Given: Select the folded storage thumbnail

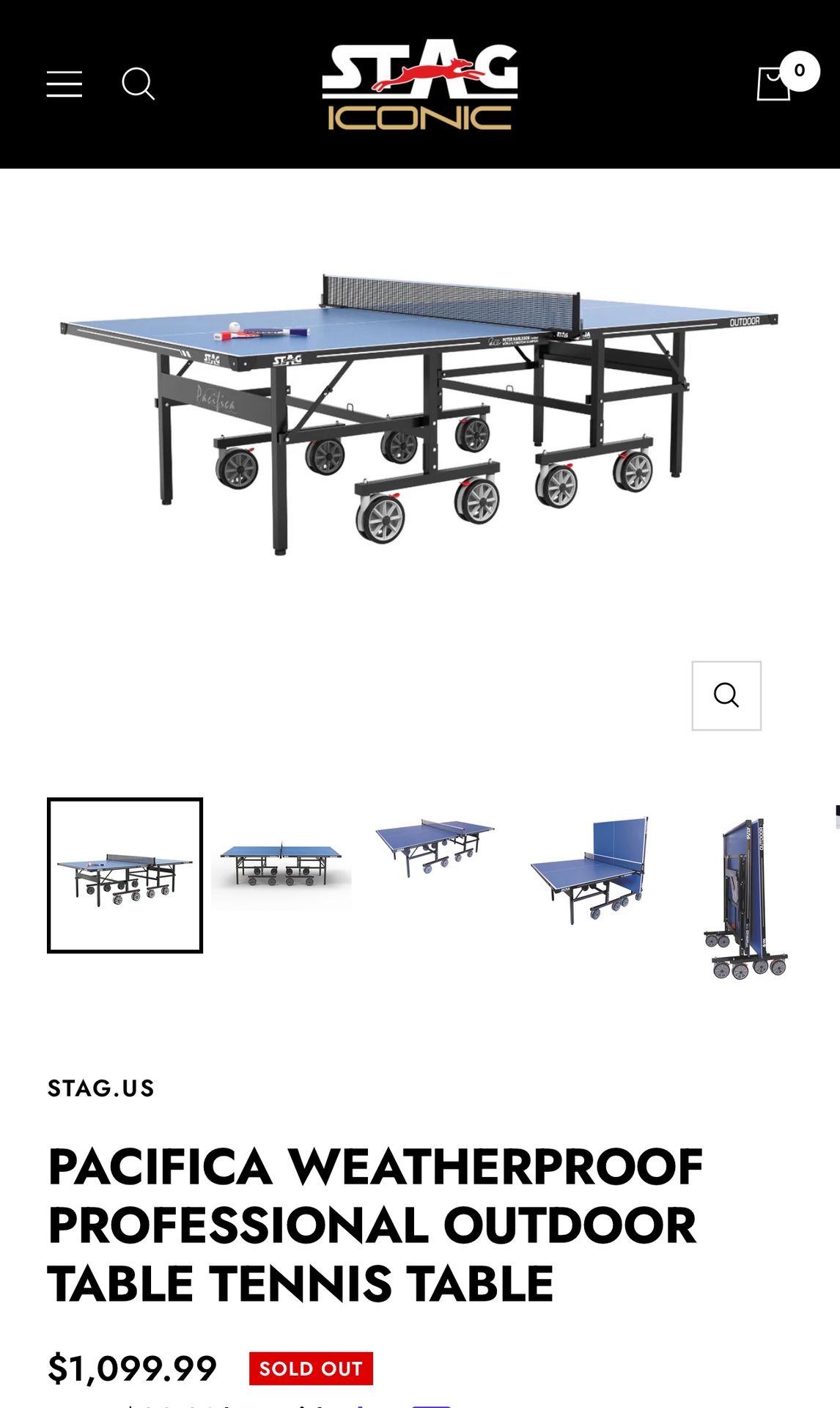Looking at the screenshot, I should point(746,898).
